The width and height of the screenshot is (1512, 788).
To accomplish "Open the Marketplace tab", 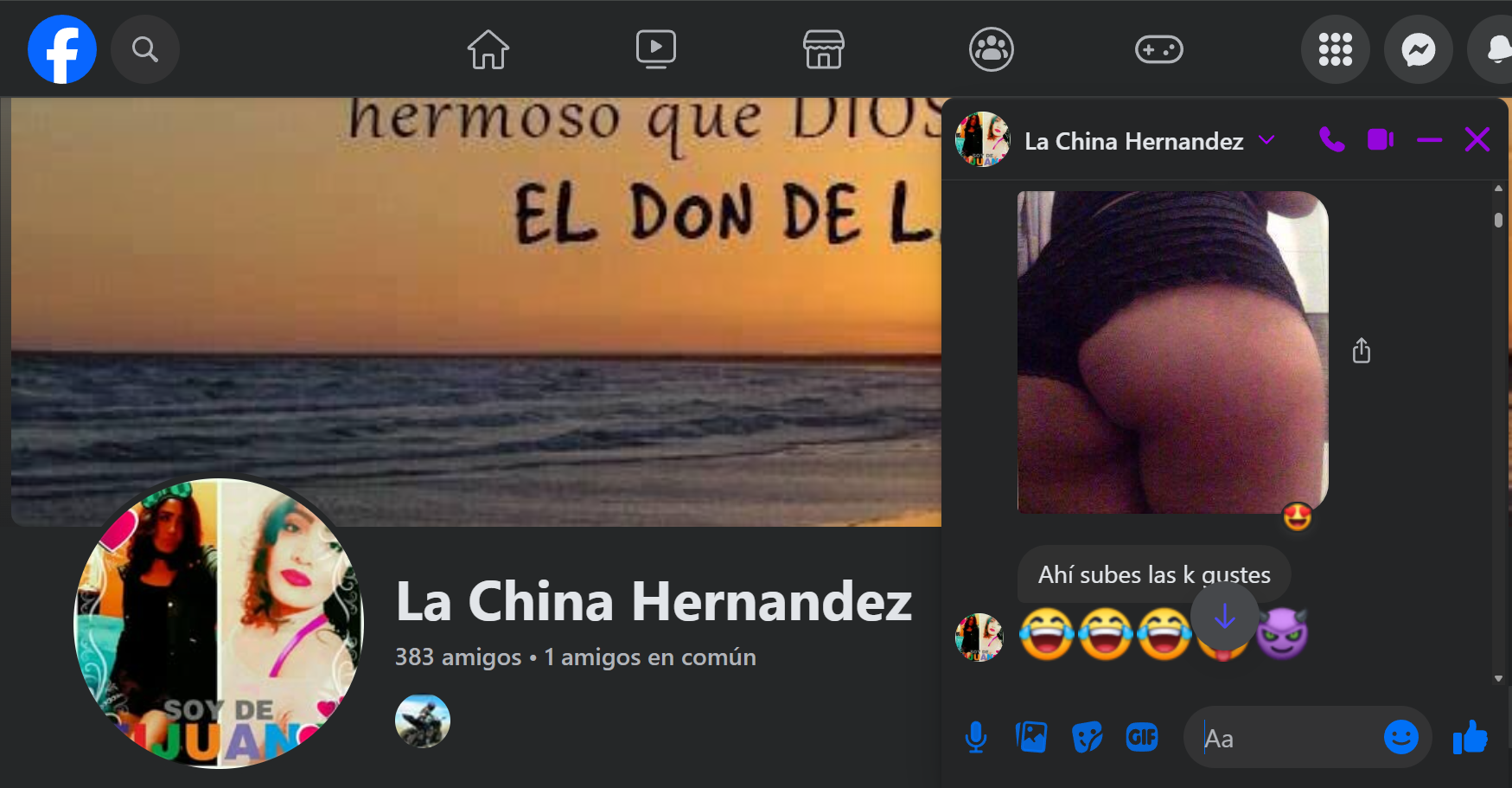I will pos(824,49).
